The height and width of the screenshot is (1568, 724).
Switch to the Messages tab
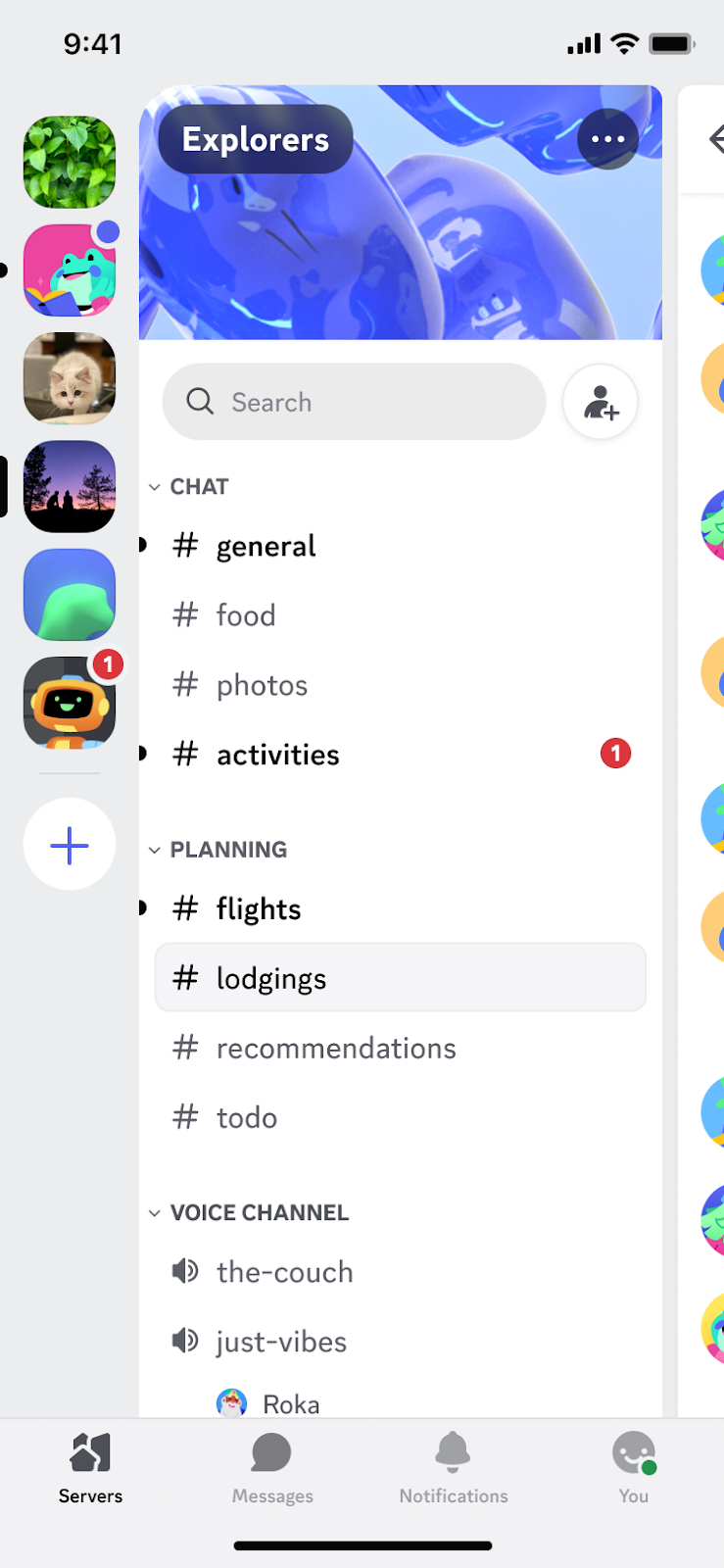coord(271,1467)
